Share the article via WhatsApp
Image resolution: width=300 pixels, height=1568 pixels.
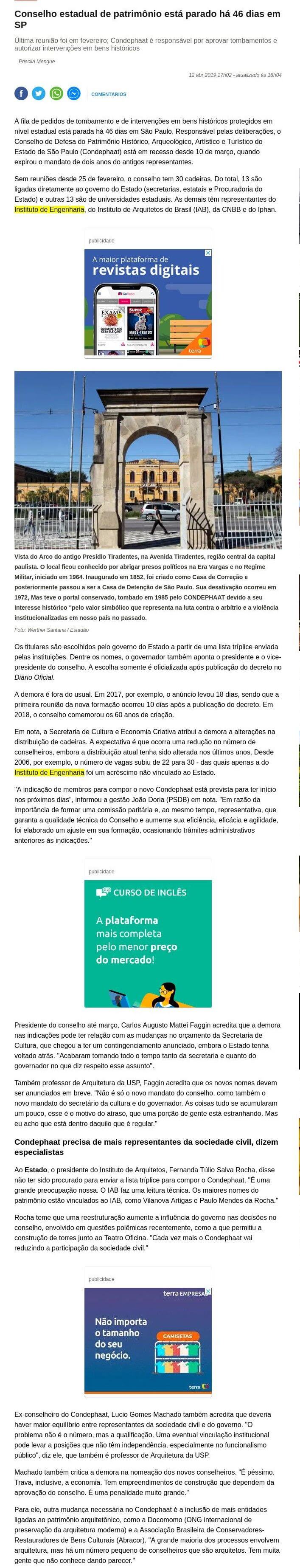pyautogui.click(x=56, y=94)
